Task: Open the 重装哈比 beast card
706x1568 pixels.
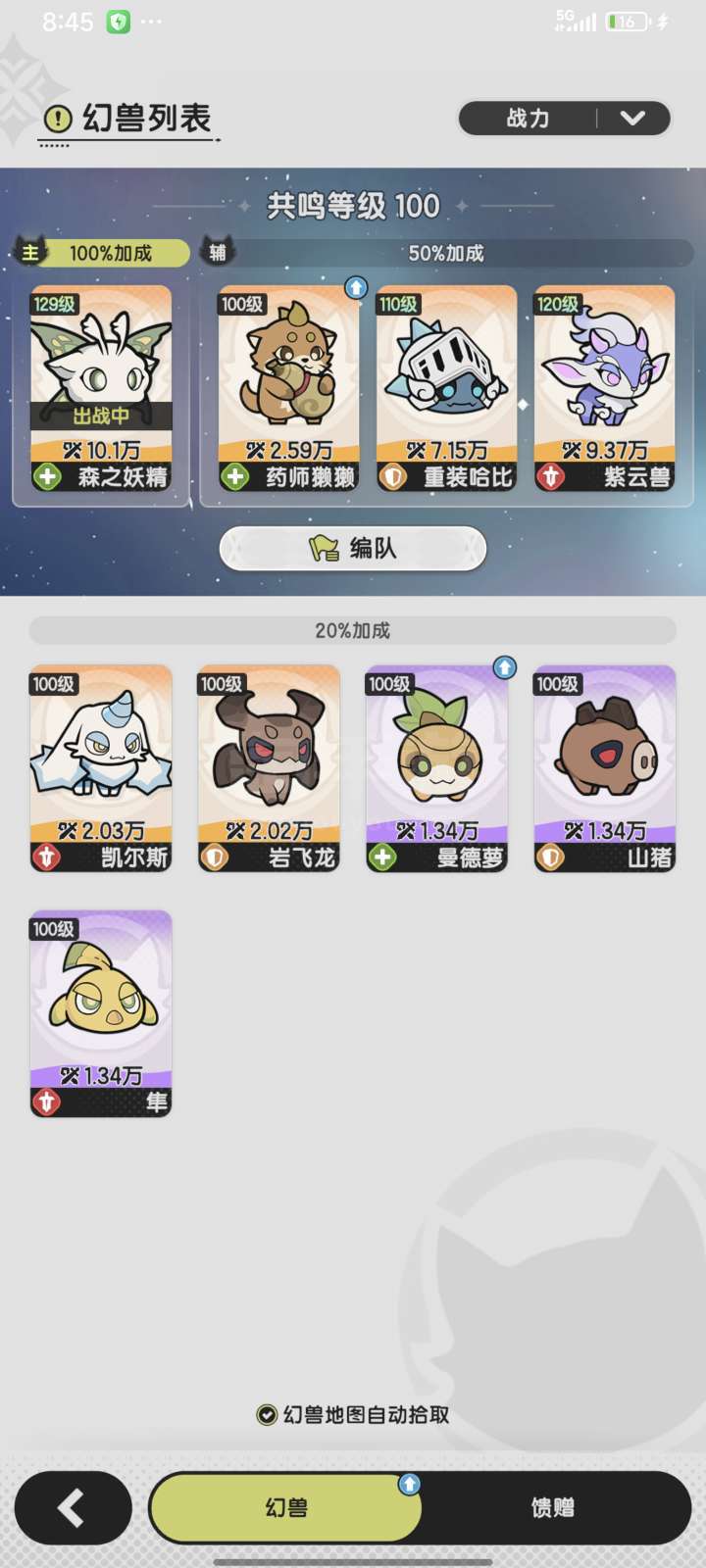Action: (x=447, y=389)
